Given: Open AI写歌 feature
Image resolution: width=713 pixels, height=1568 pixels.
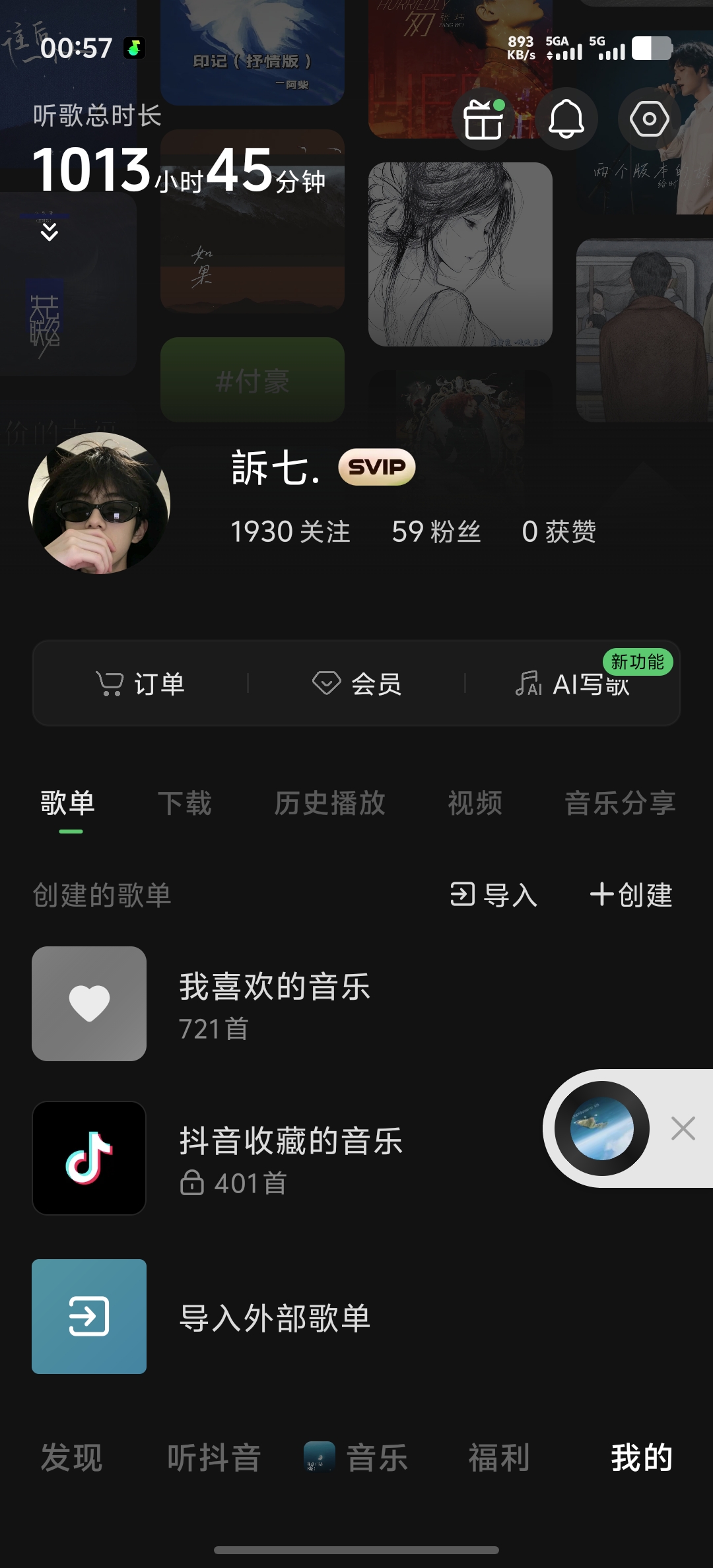Looking at the screenshot, I should 572,684.
